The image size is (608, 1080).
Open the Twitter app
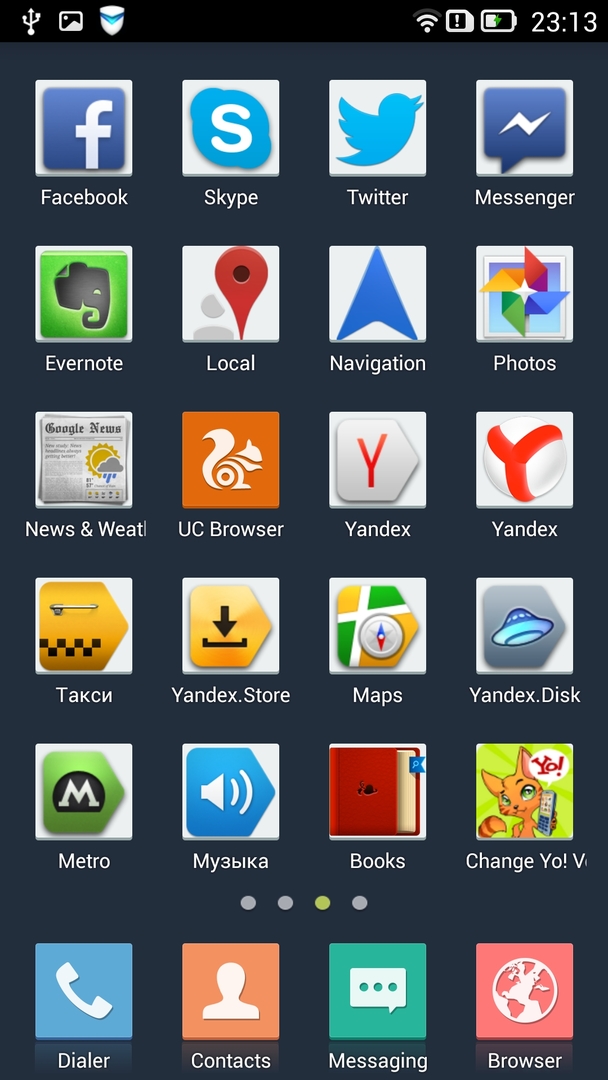[378, 129]
